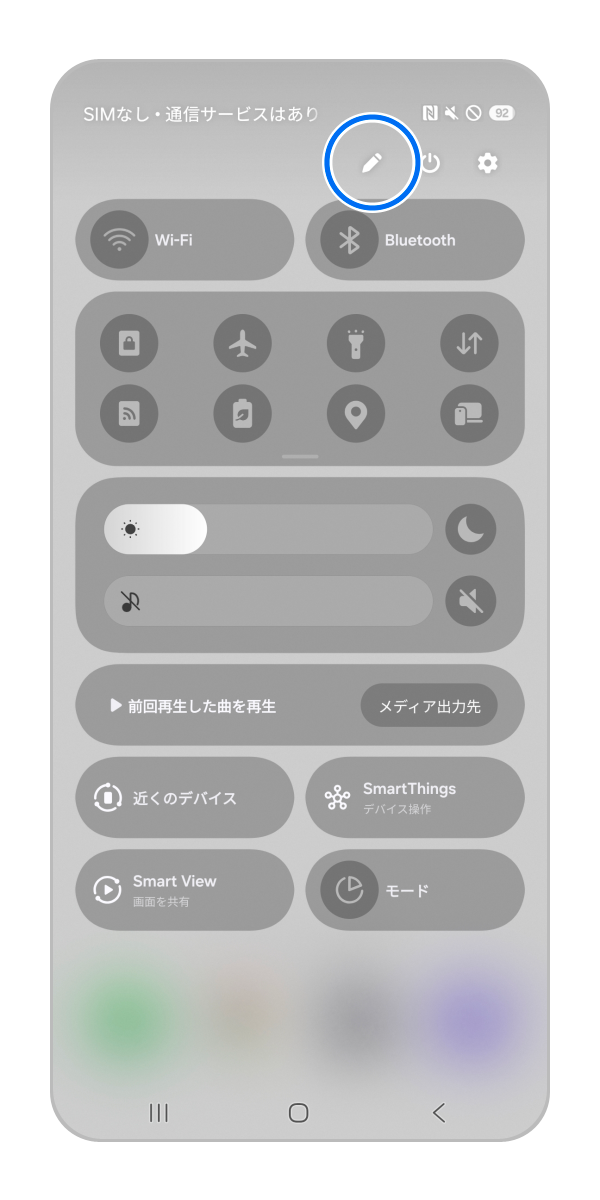Toggle Wi-Fi on or off
Image resolution: width=600 pixels, height=1200 pixels.
(x=120, y=240)
